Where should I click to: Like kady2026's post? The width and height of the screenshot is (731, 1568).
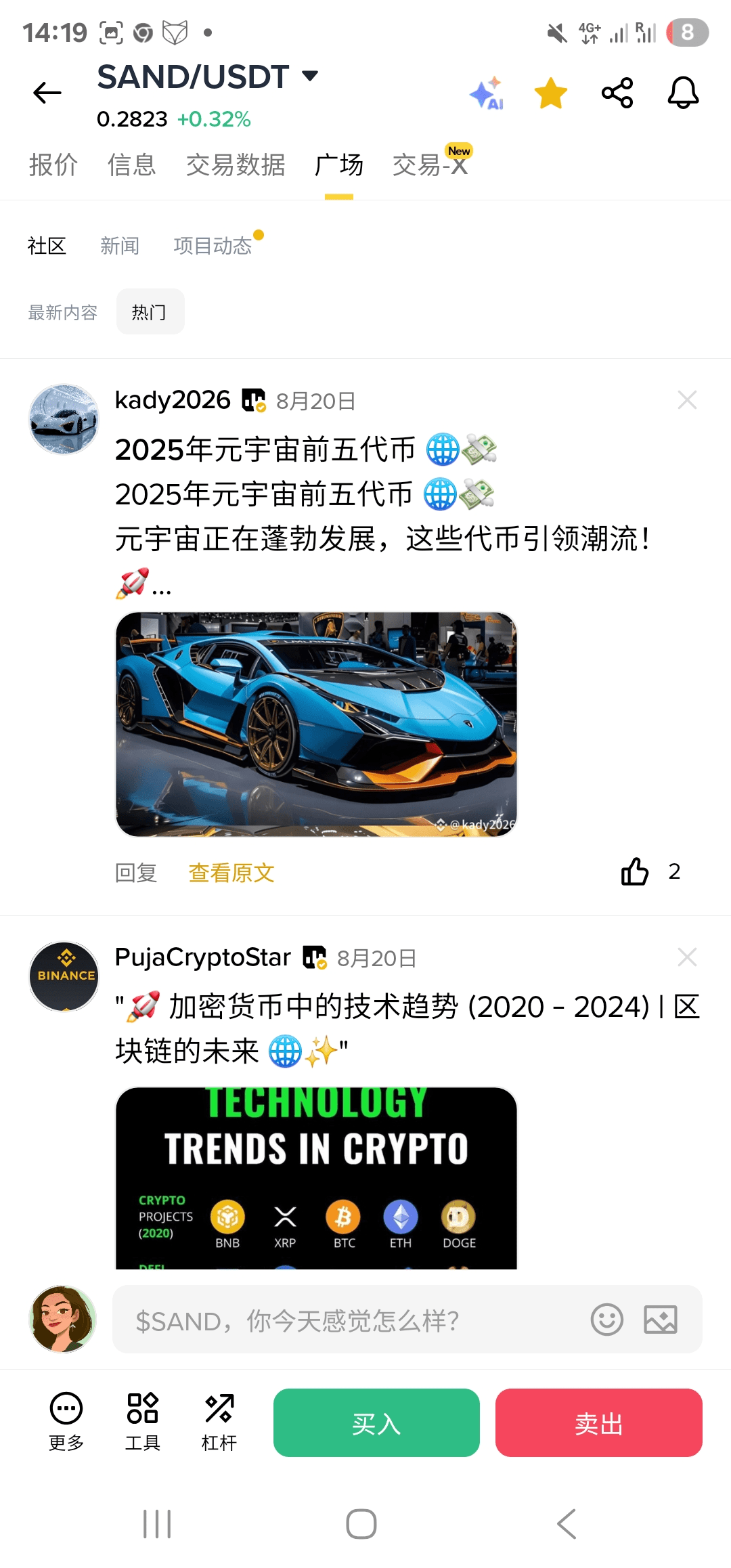click(635, 871)
